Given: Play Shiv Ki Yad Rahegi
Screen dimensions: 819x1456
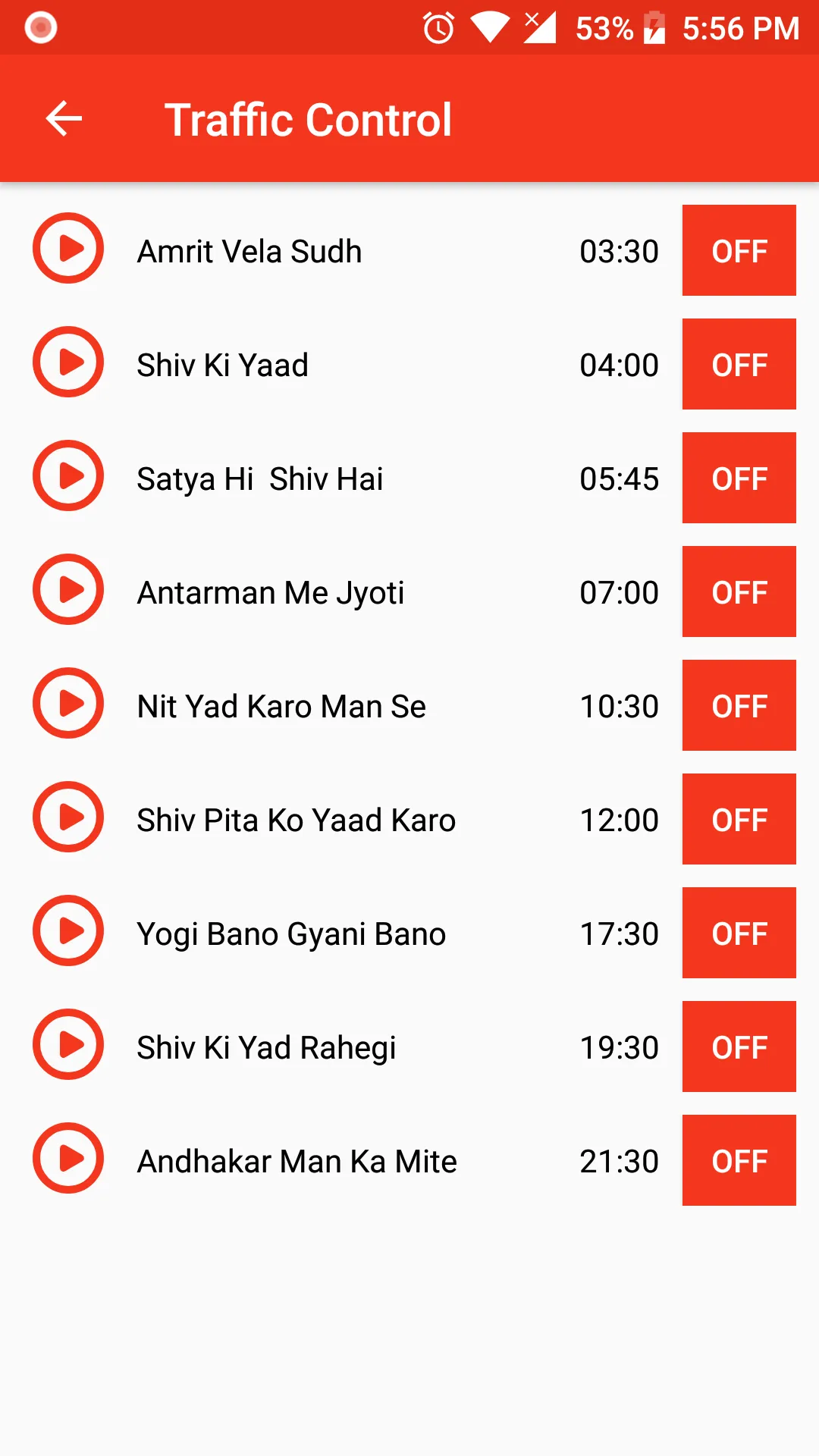Looking at the screenshot, I should click(x=68, y=1044).
